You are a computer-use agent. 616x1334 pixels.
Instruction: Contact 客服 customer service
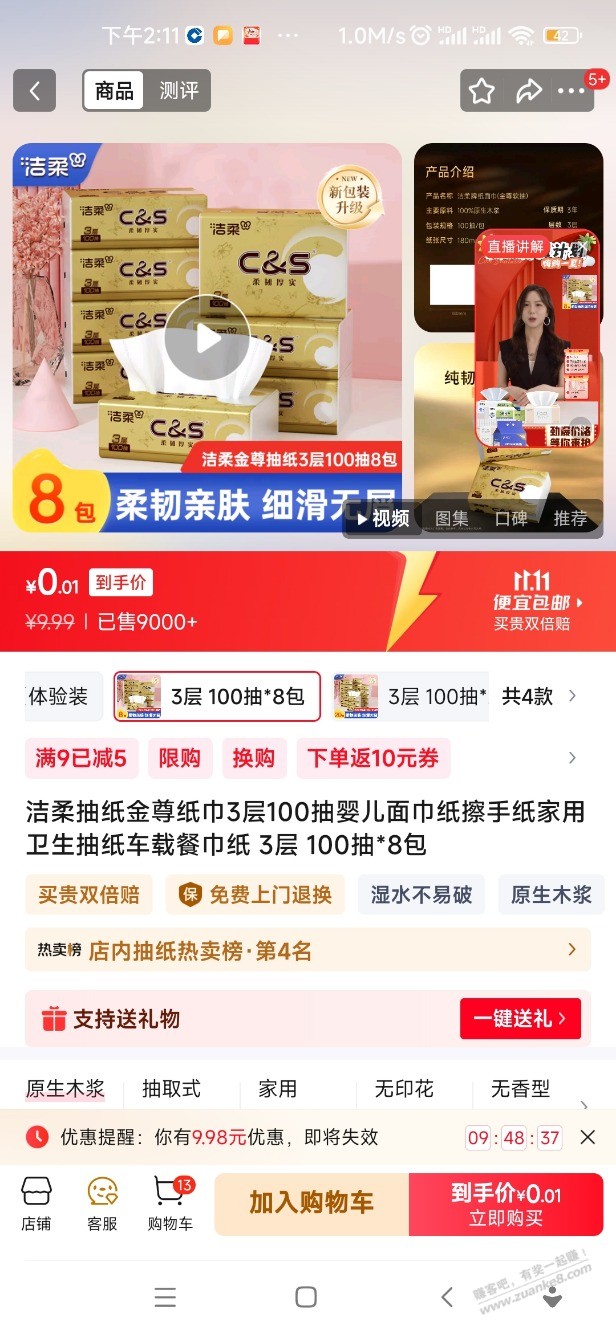coord(102,1204)
